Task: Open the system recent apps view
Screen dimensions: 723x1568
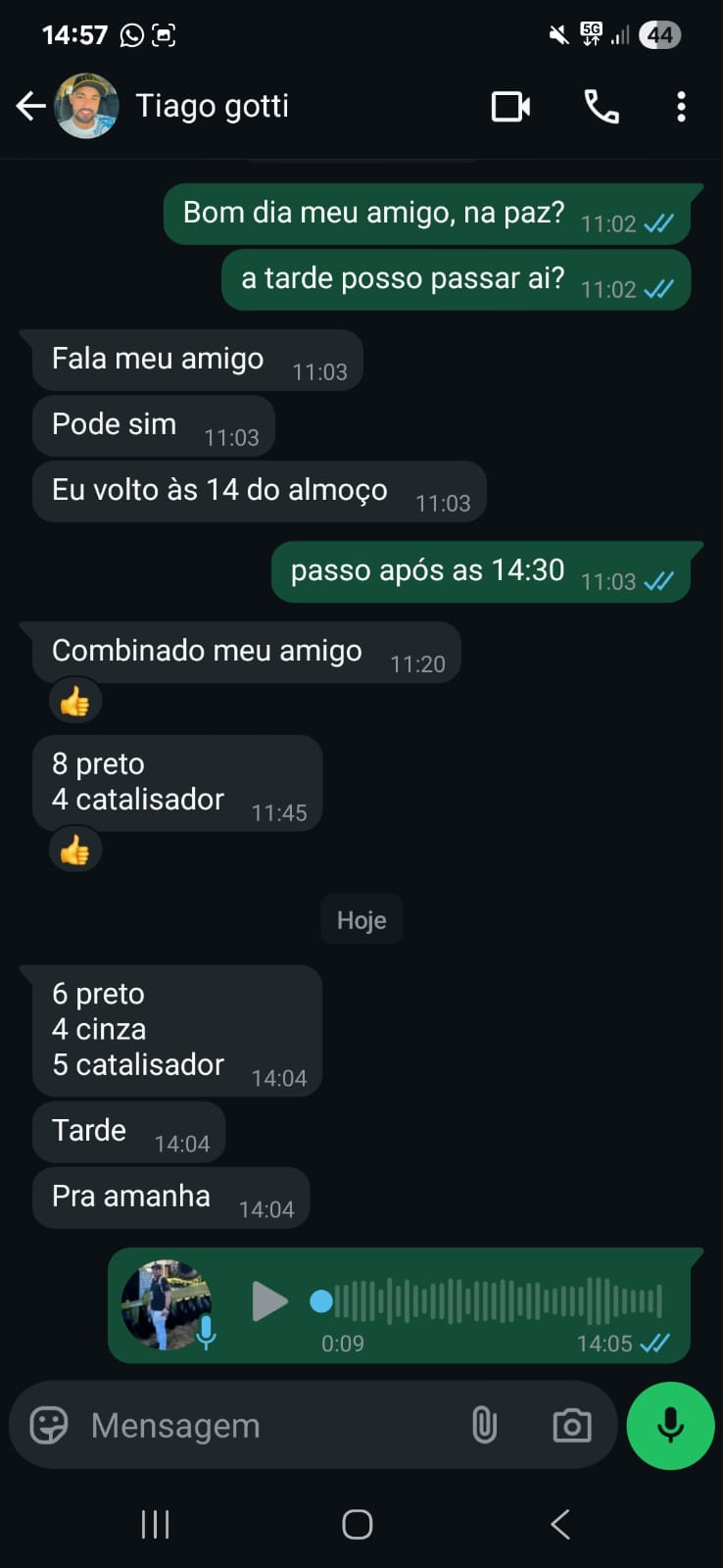Action: (156, 1524)
